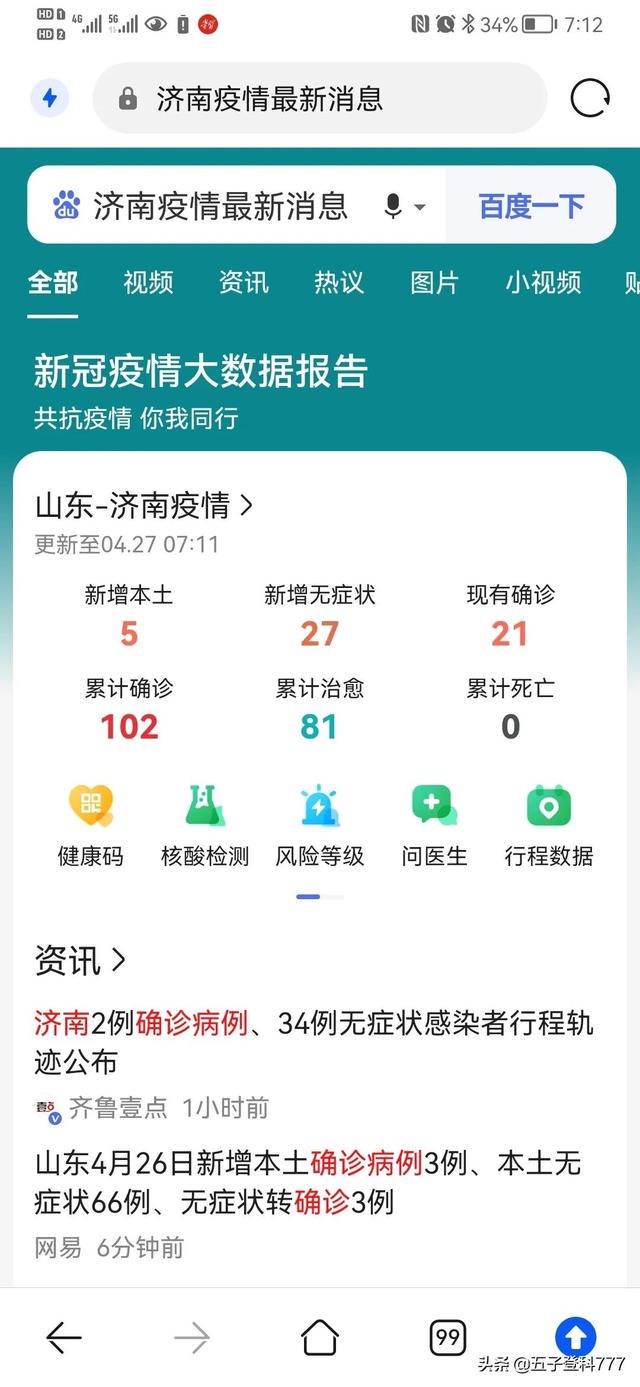View 行程数据 shortcut
This screenshot has width=640, height=1387.
pos(549,825)
